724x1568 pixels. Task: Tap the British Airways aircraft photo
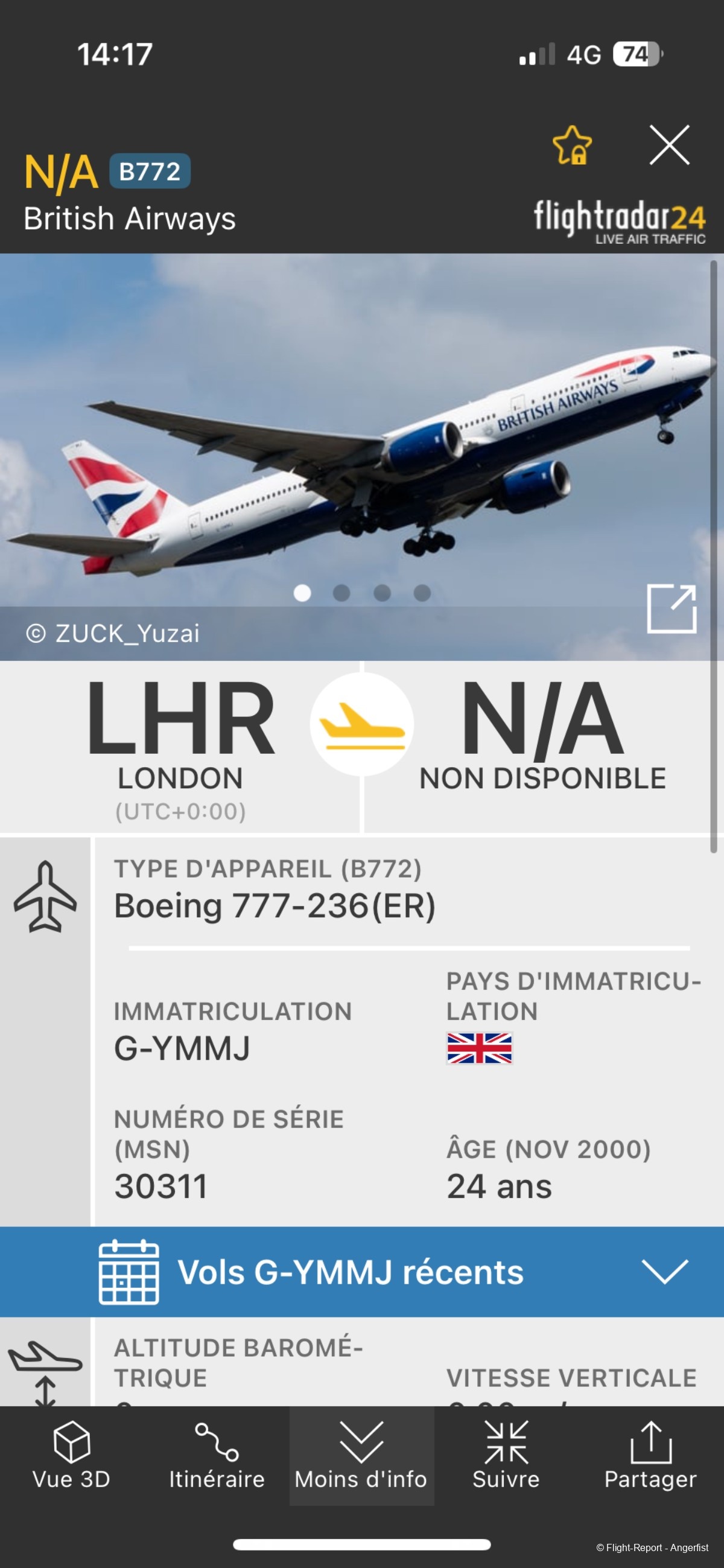361,438
